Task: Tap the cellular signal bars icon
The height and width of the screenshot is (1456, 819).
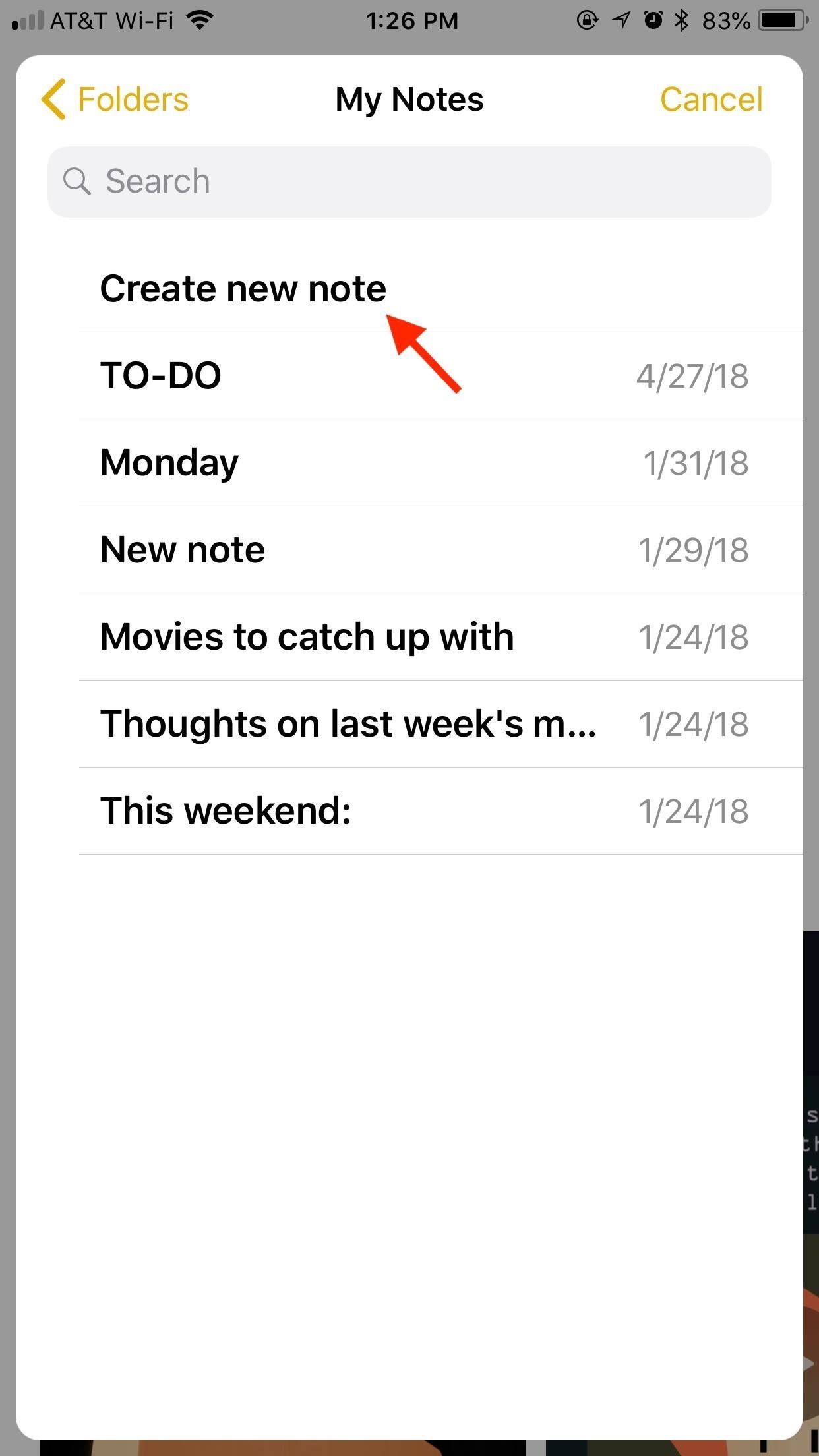Action: 26,20
